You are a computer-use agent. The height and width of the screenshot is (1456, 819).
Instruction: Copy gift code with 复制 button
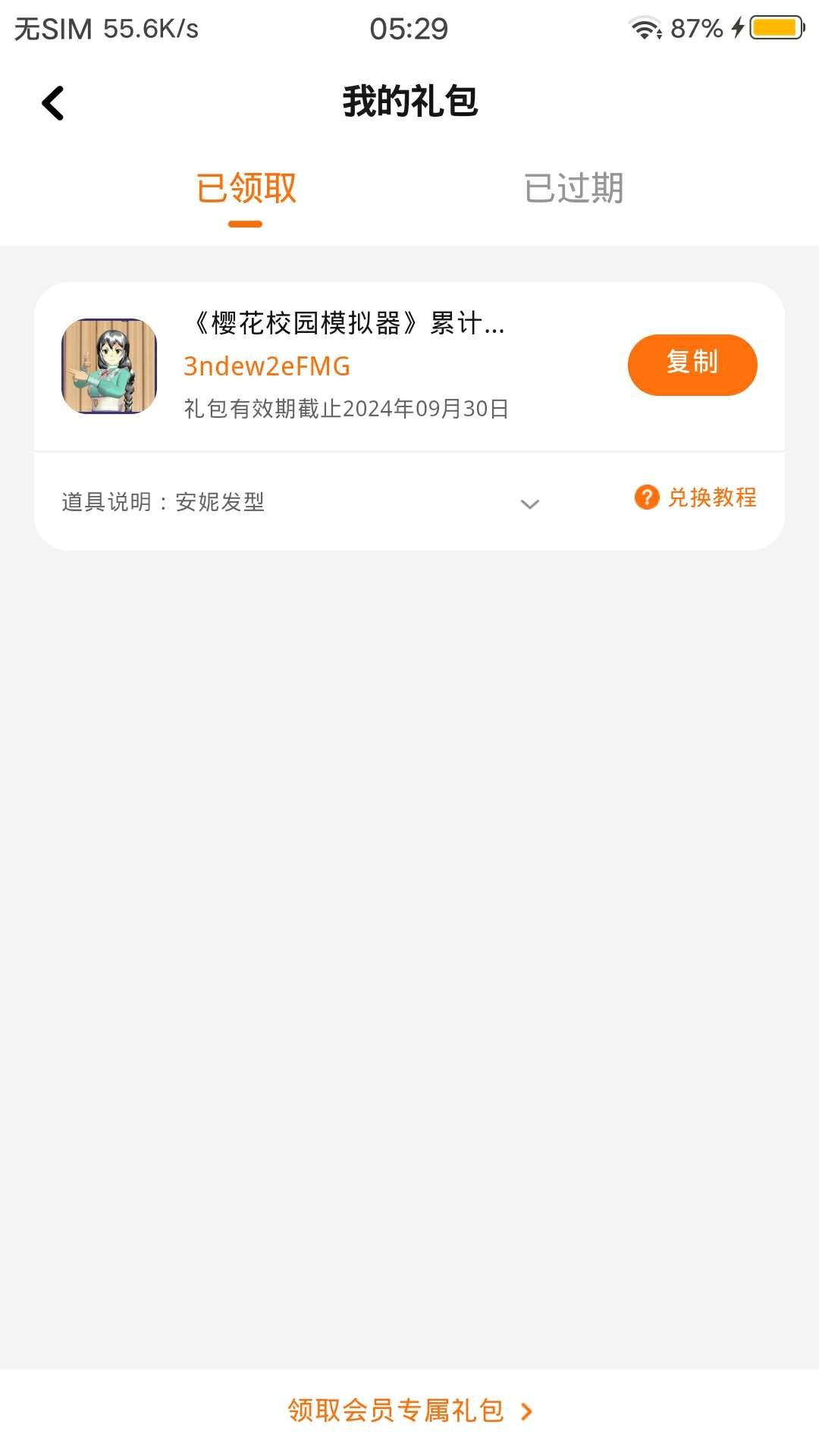(x=692, y=365)
